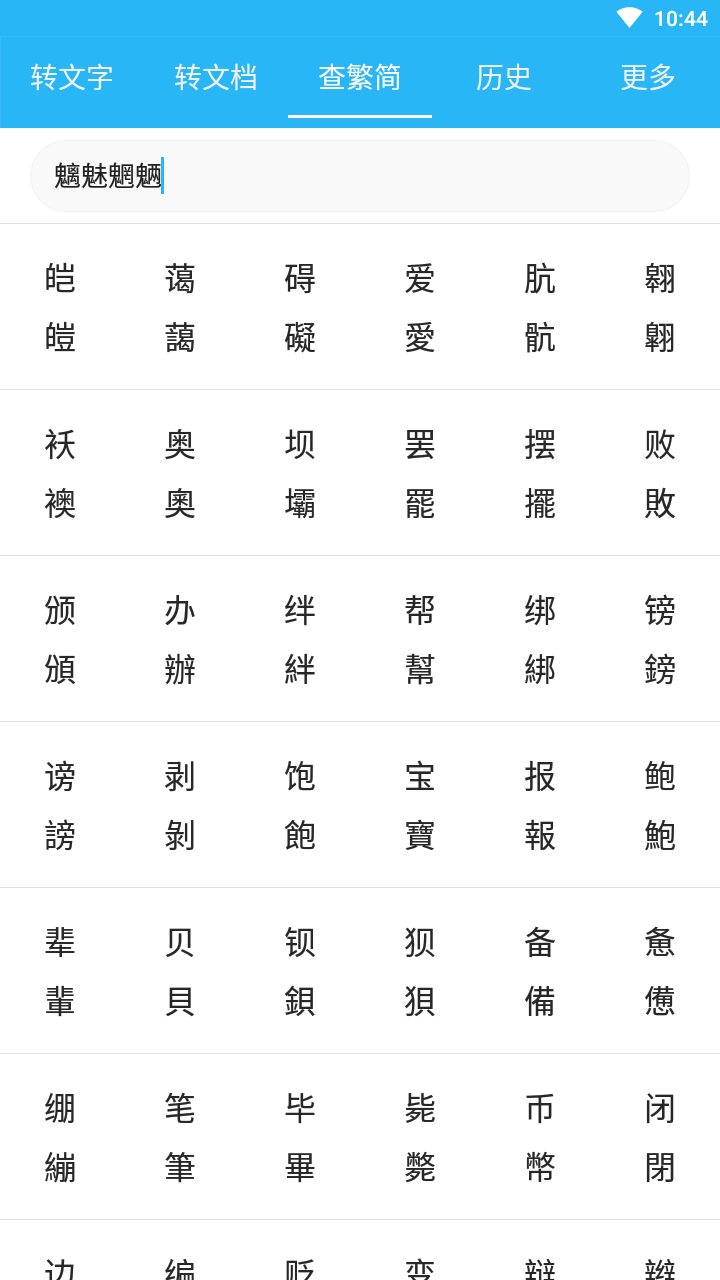Select the 备/備 character pair

(540, 970)
